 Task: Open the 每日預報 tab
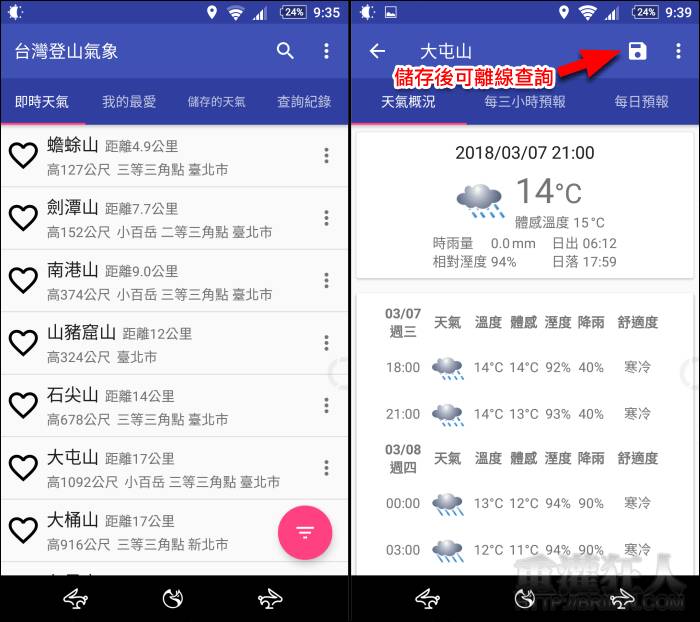click(x=641, y=101)
